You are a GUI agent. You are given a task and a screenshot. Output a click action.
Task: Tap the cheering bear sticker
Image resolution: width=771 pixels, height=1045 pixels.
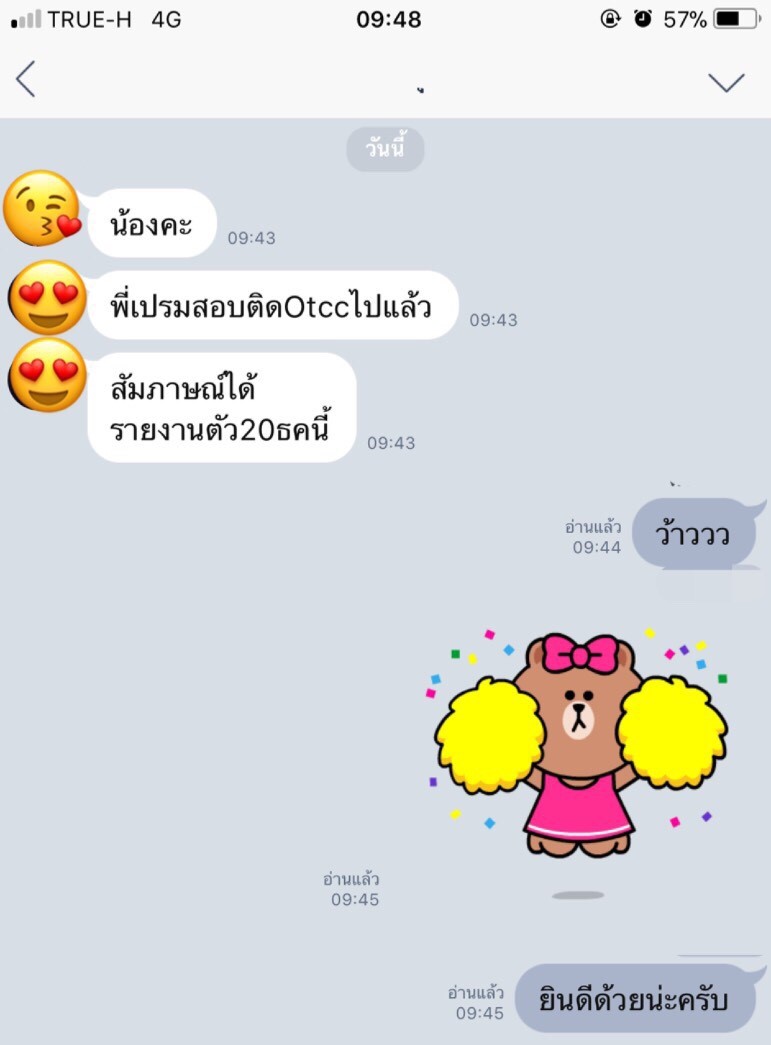(x=578, y=742)
